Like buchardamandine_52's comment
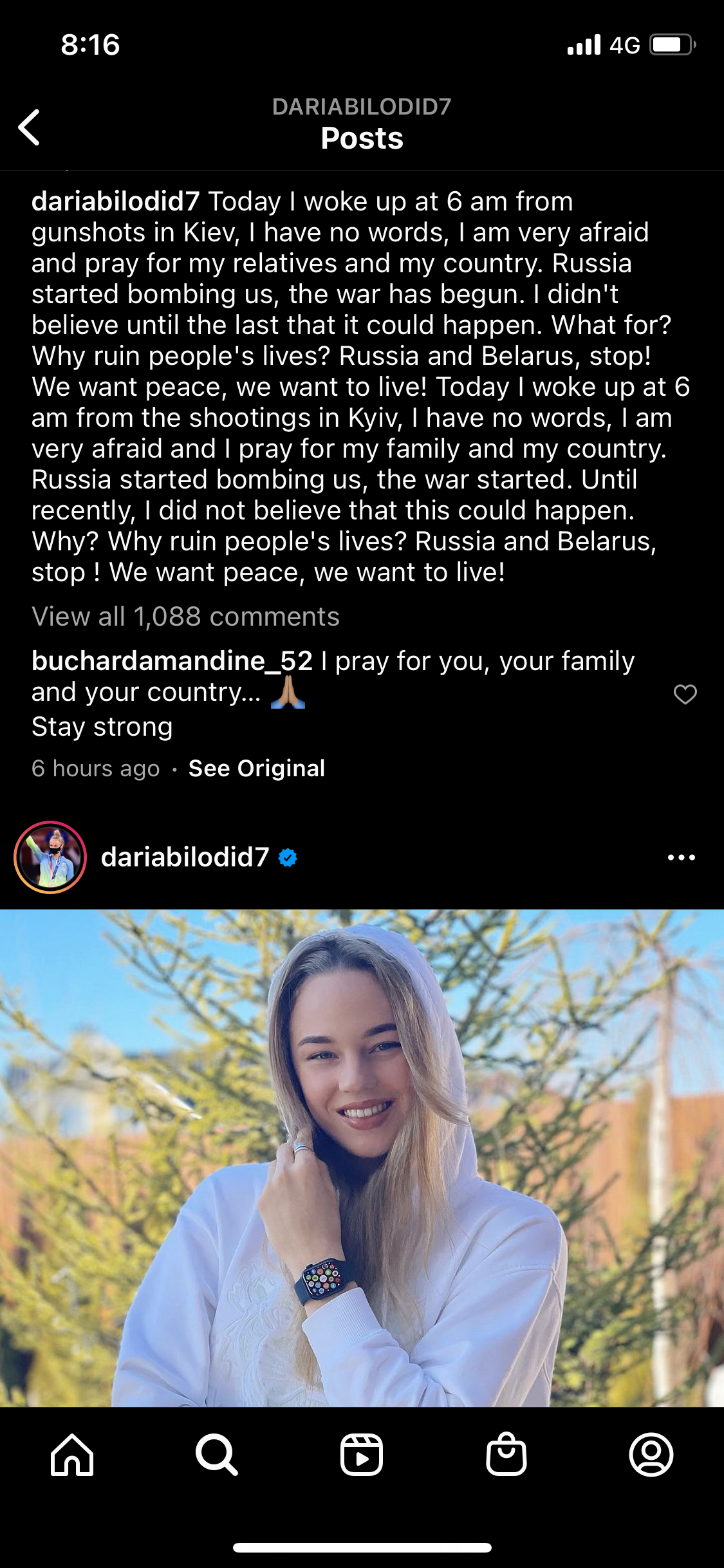This screenshot has height=1568, width=724. coord(685,694)
